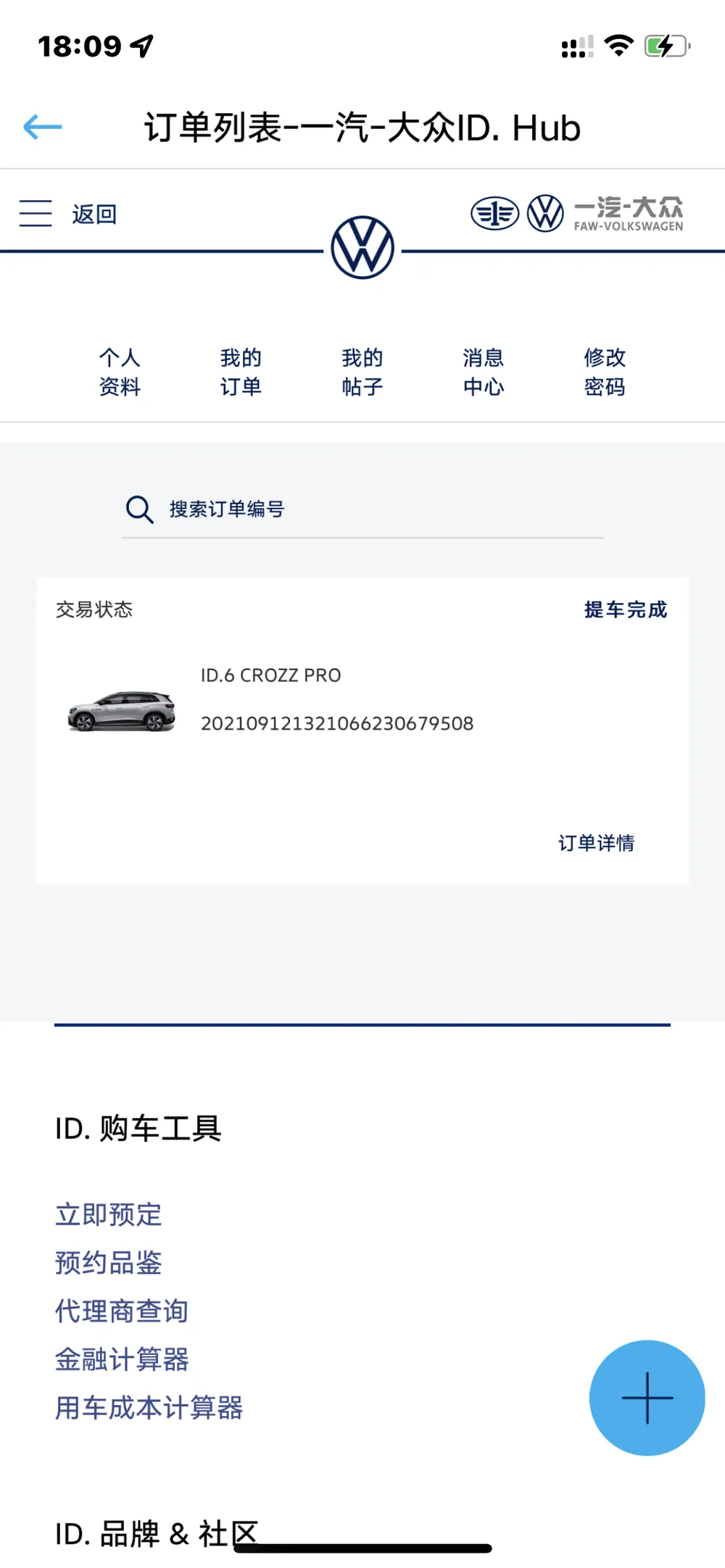Open 金融计算器 link
Viewport: 725px width, 1568px height.
[122, 1359]
